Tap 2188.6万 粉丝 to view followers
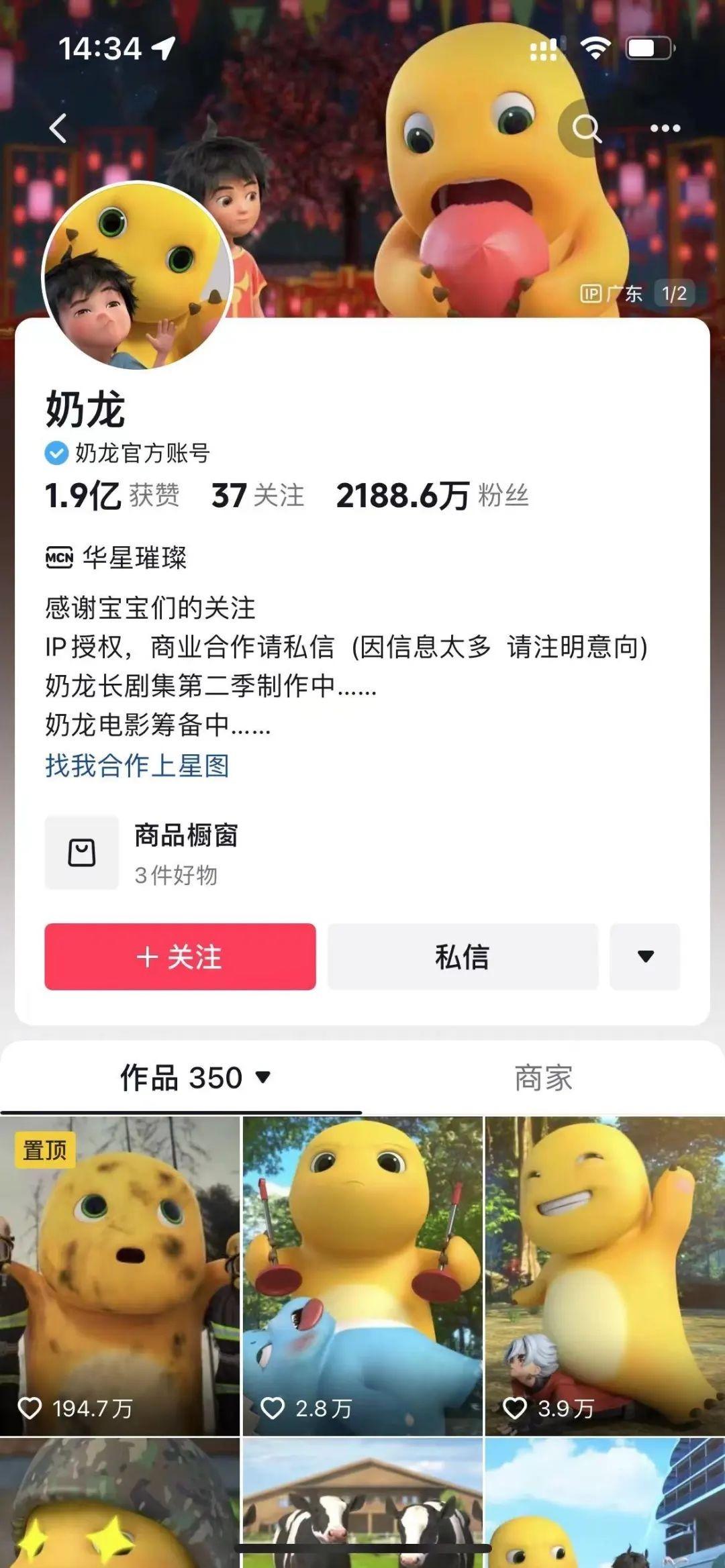The height and width of the screenshot is (1568, 725). click(432, 496)
